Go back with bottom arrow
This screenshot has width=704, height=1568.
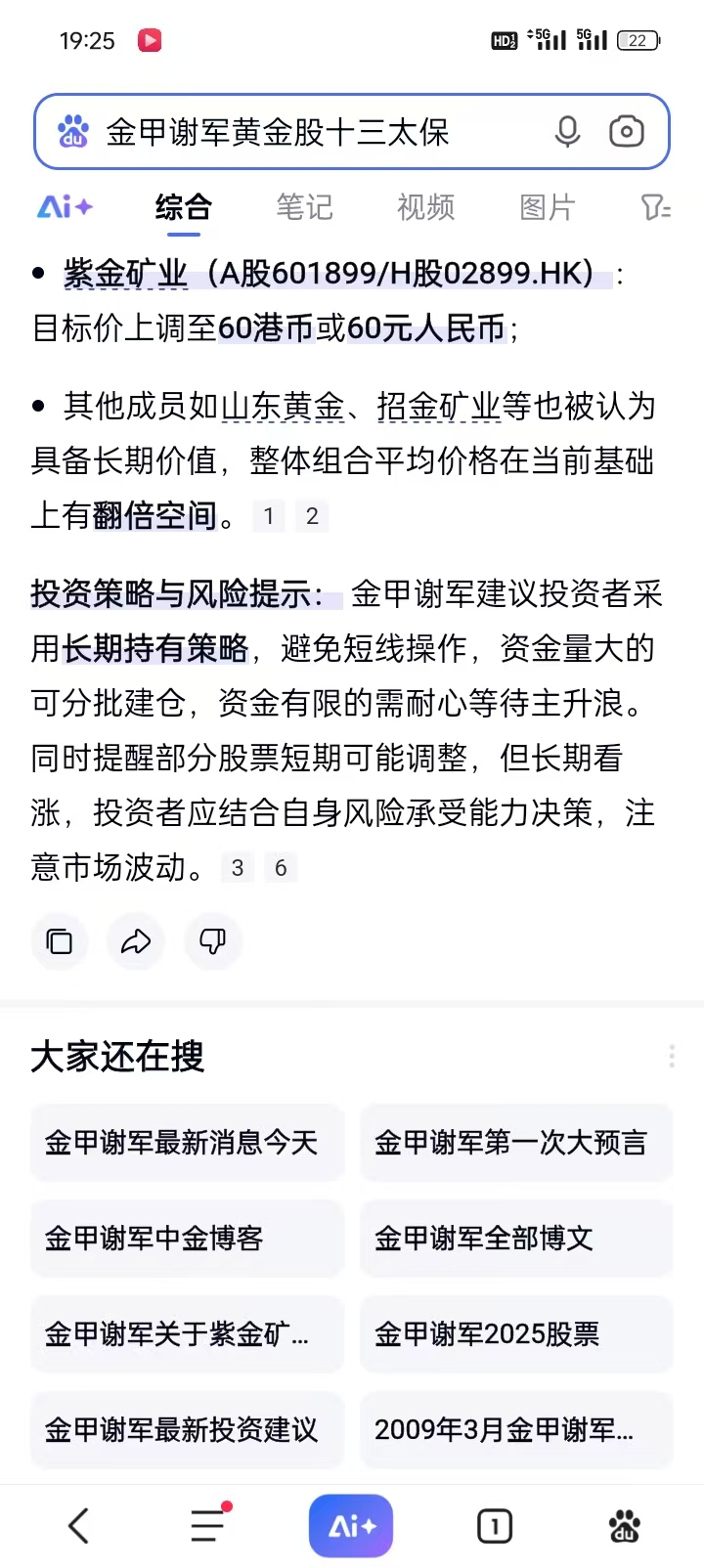(78, 1525)
